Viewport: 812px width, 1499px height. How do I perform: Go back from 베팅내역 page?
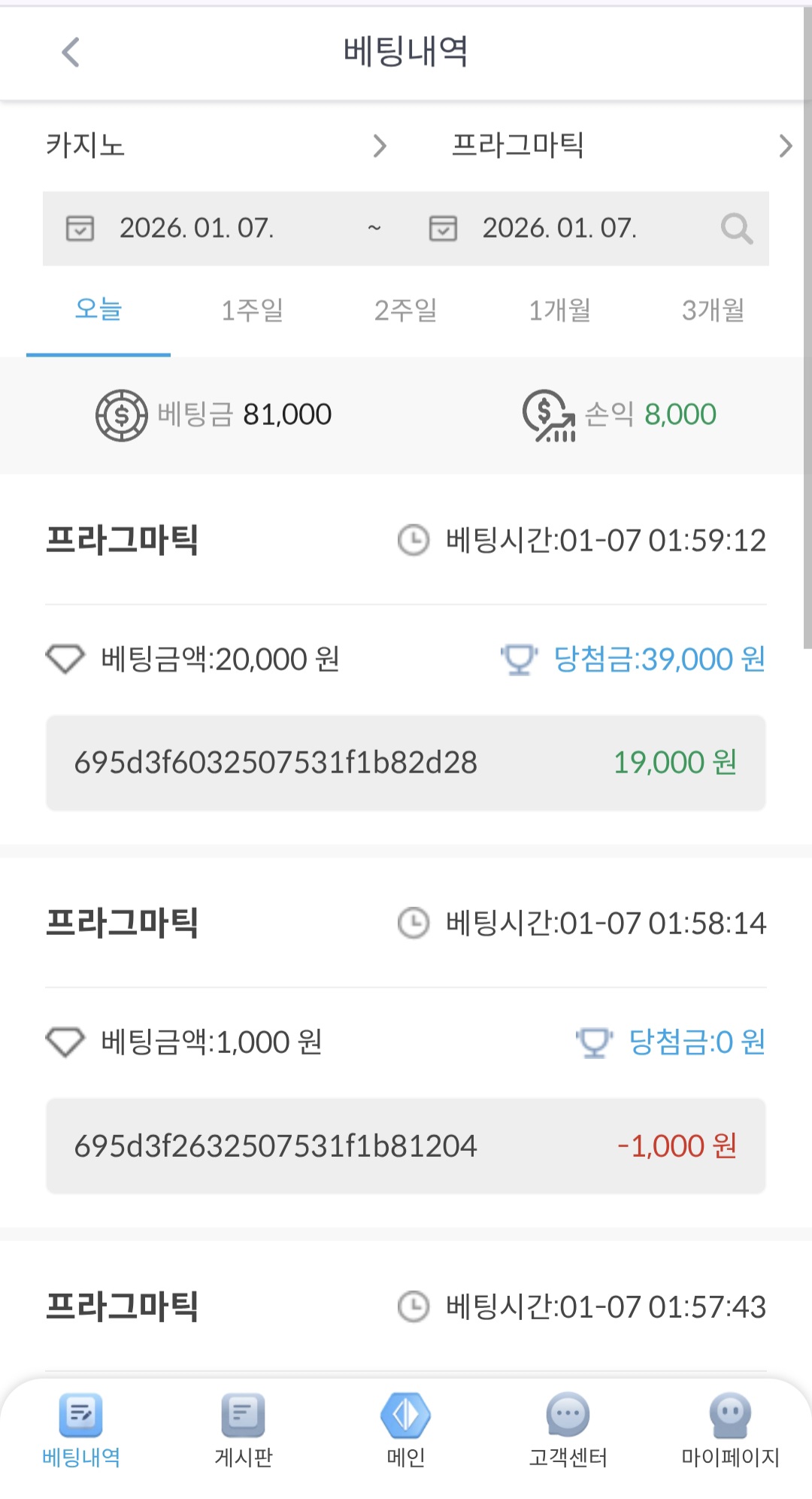point(71,53)
